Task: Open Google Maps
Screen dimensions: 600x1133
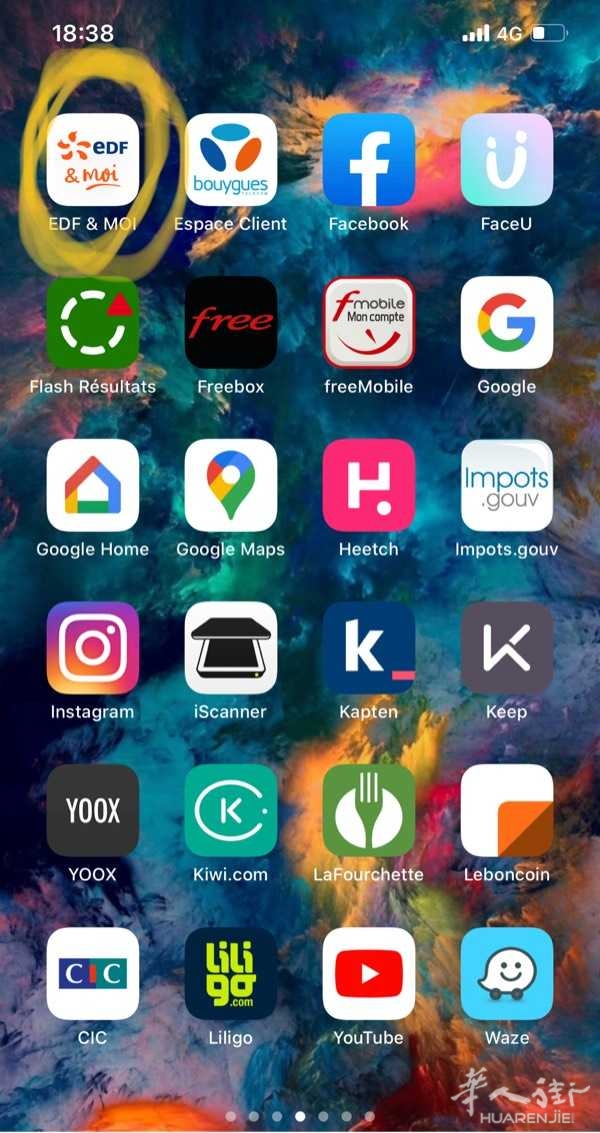Action: point(231,485)
